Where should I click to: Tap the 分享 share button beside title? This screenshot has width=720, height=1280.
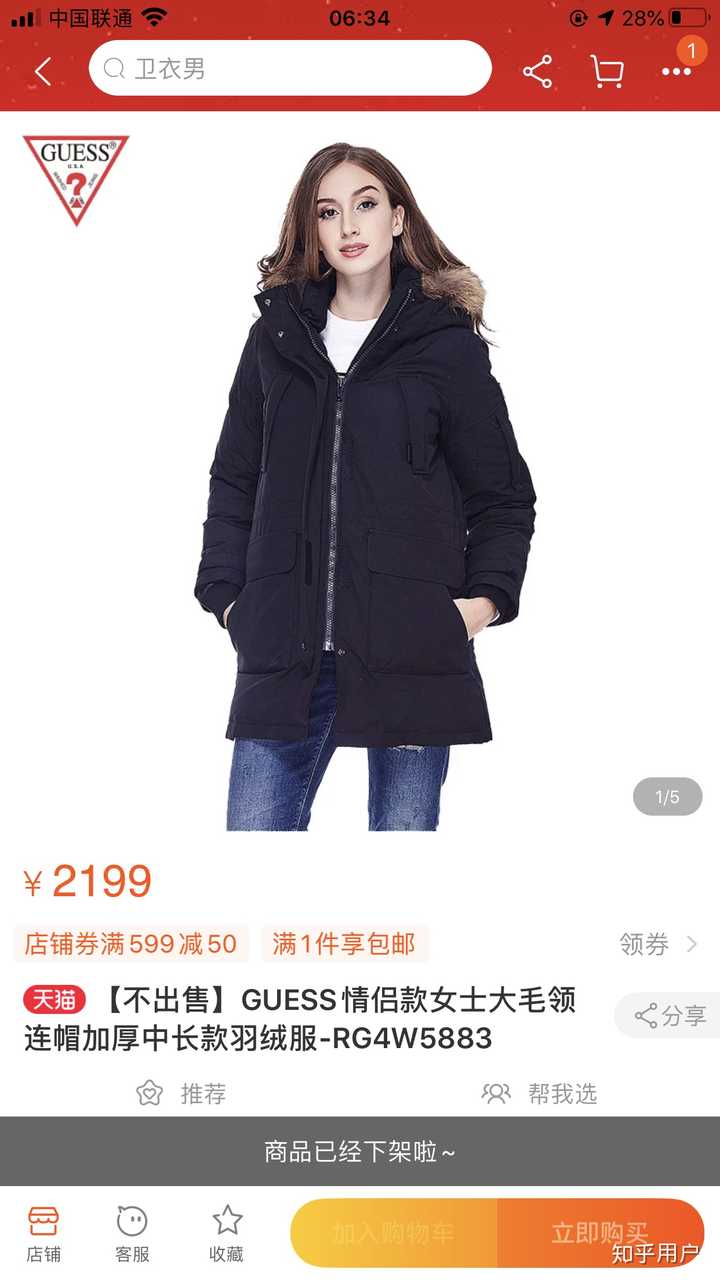tap(668, 1016)
